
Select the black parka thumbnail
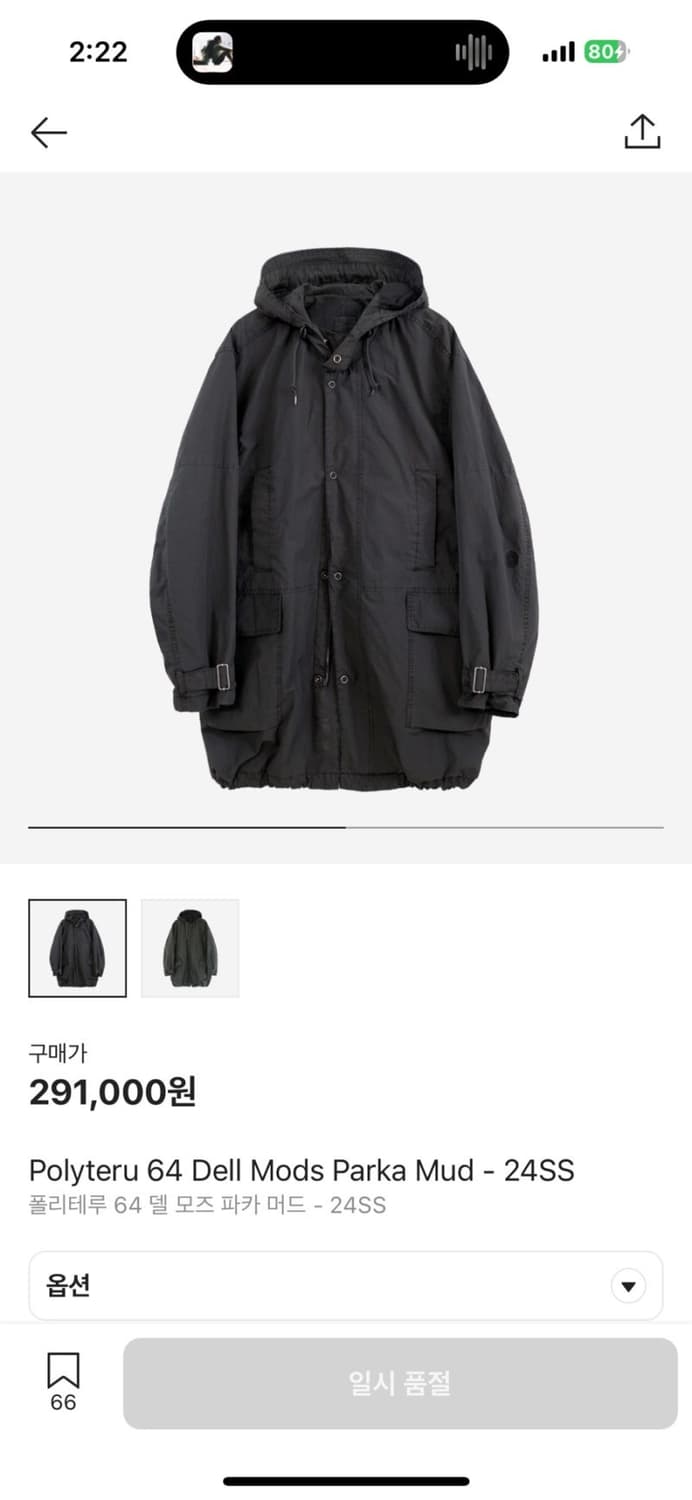[78, 948]
